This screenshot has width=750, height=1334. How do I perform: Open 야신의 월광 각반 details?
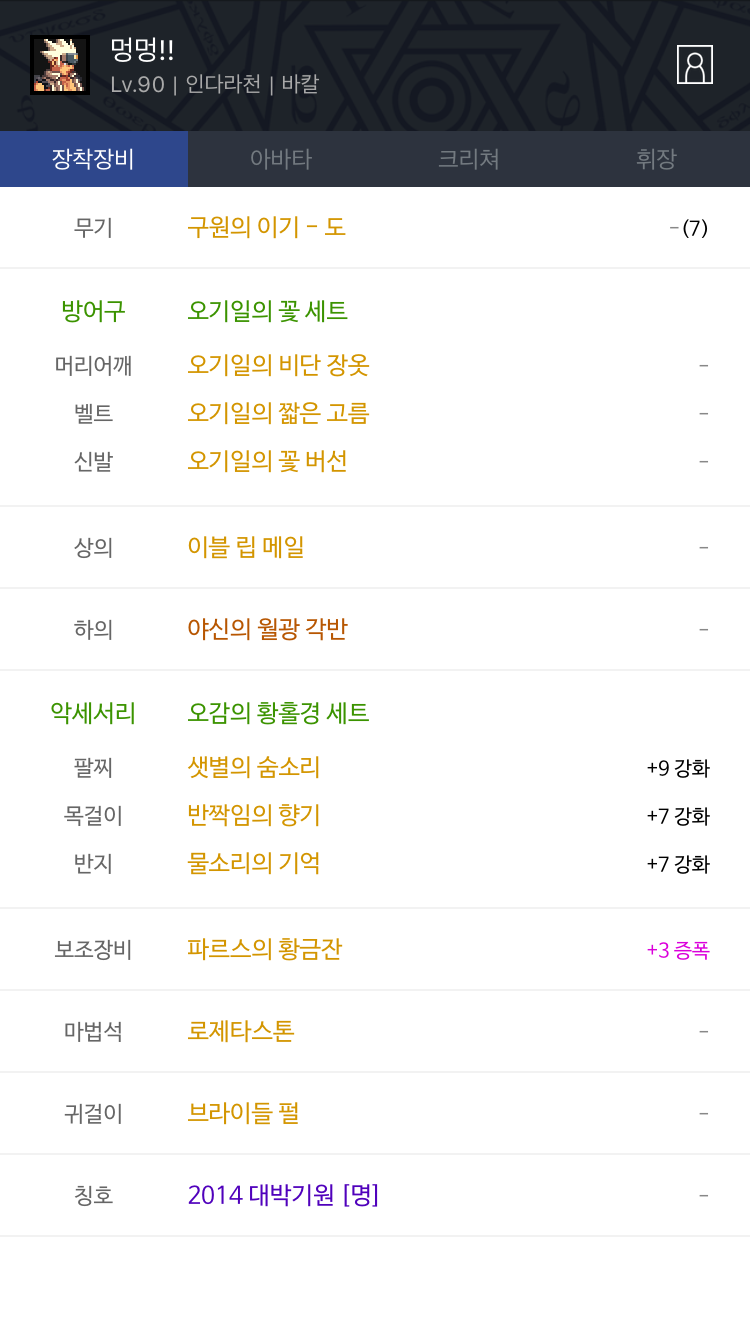[267, 629]
